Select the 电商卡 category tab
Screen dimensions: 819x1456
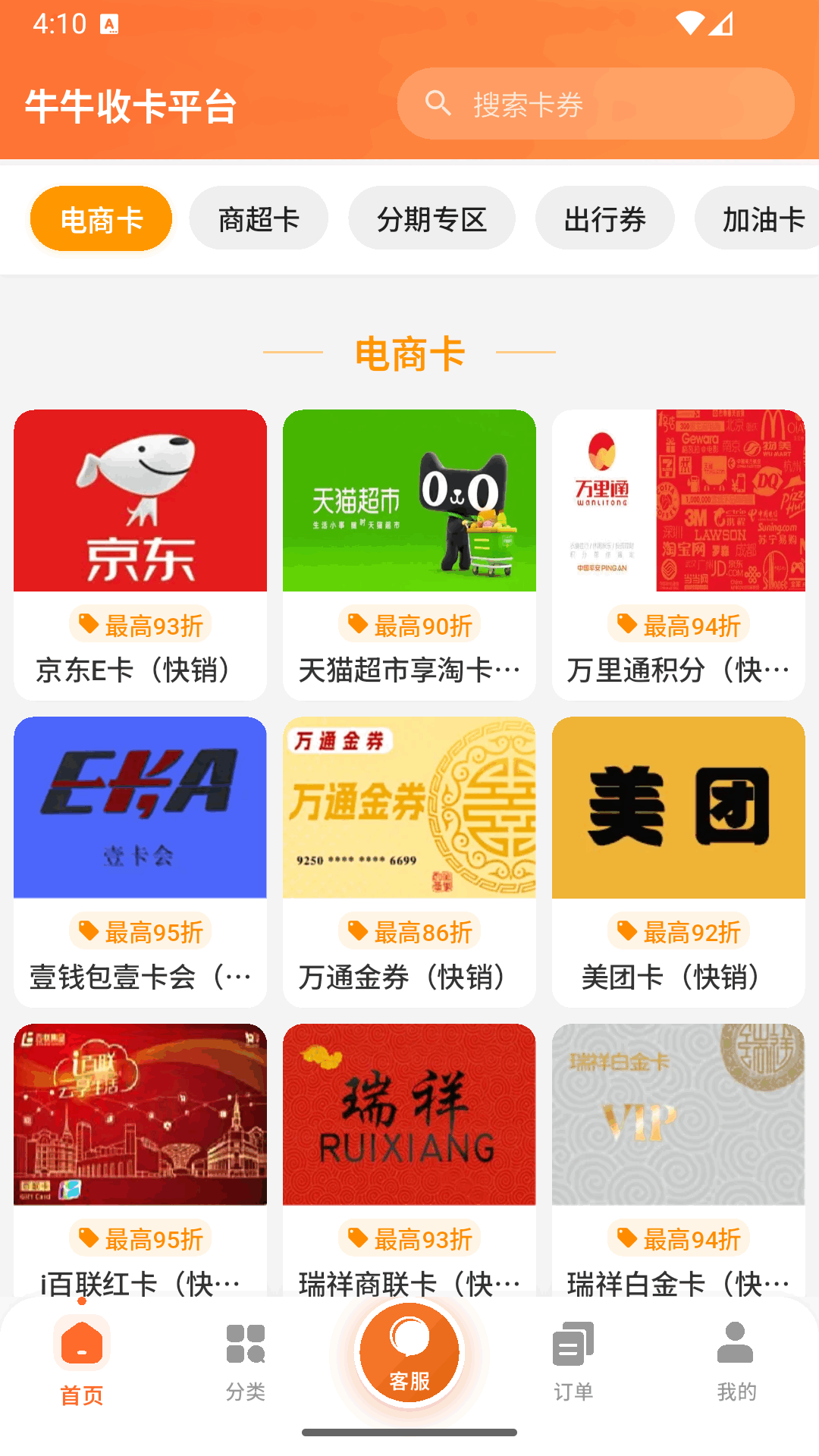(100, 218)
